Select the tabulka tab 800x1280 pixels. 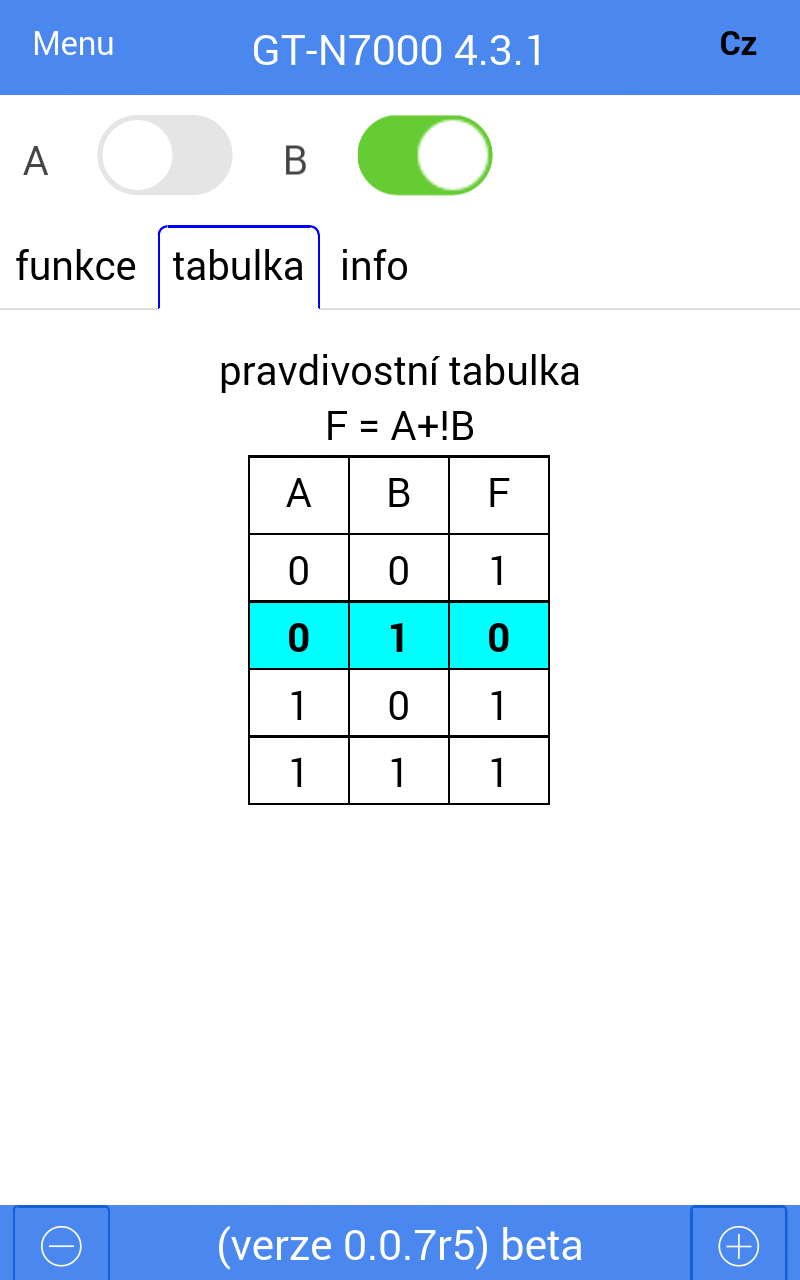pos(238,267)
